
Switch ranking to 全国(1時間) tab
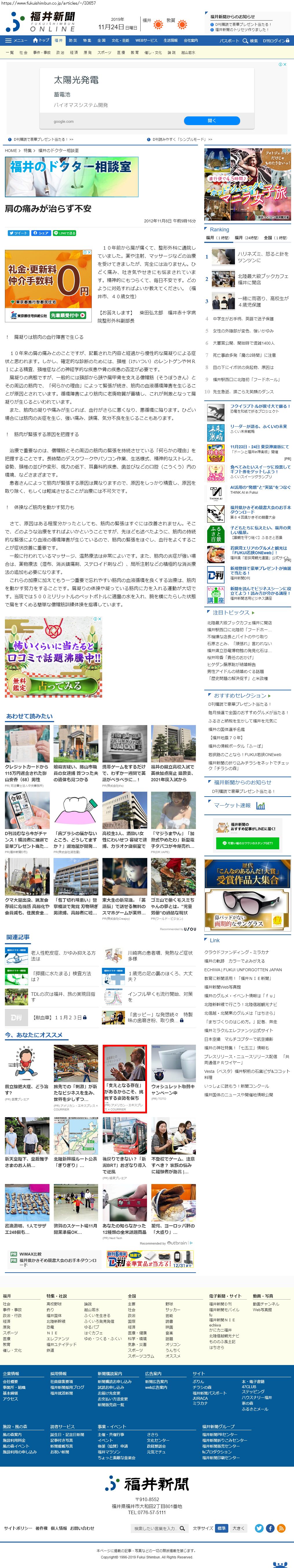(x=275, y=238)
